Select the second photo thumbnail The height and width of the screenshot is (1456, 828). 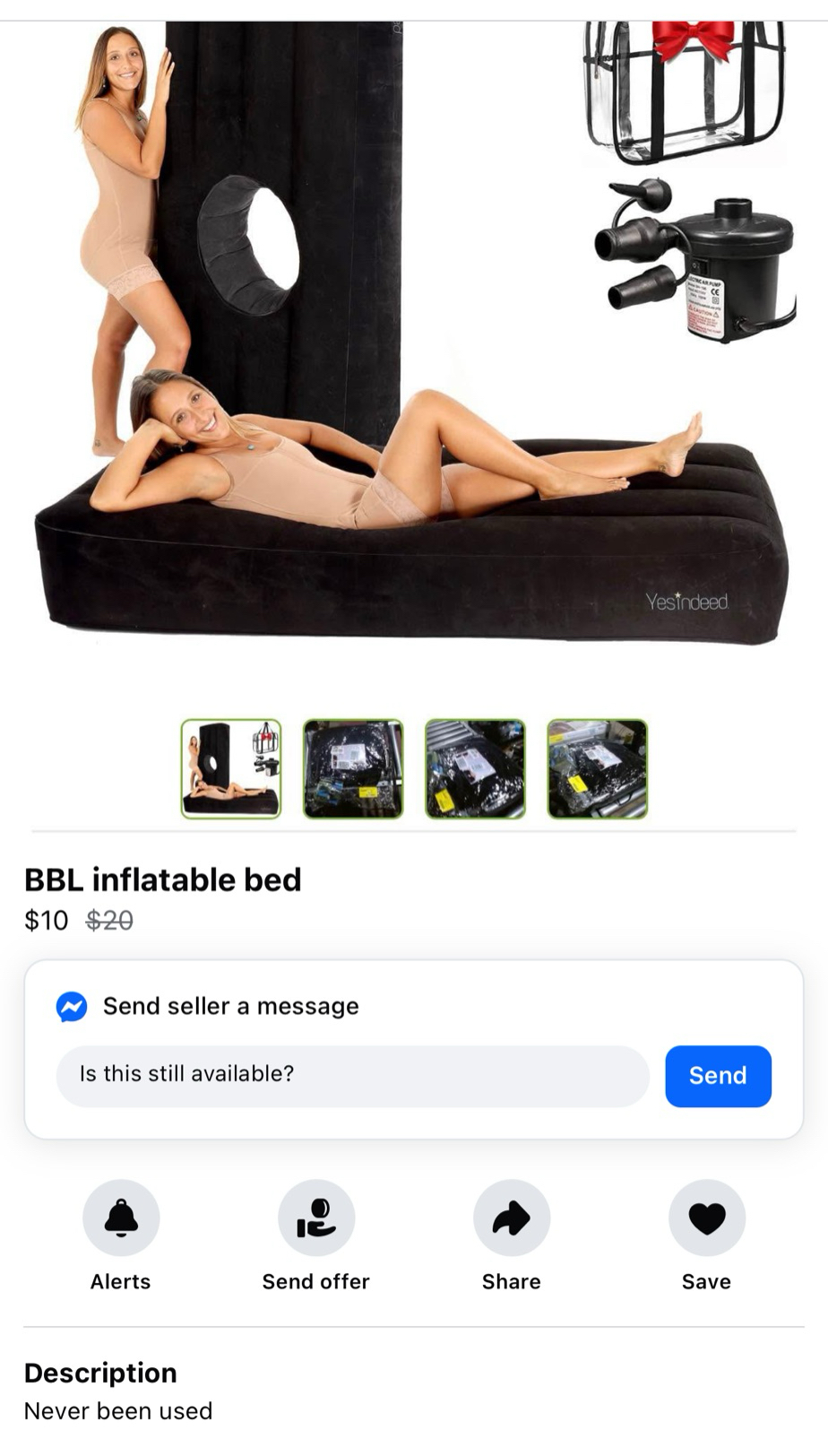[x=353, y=769]
